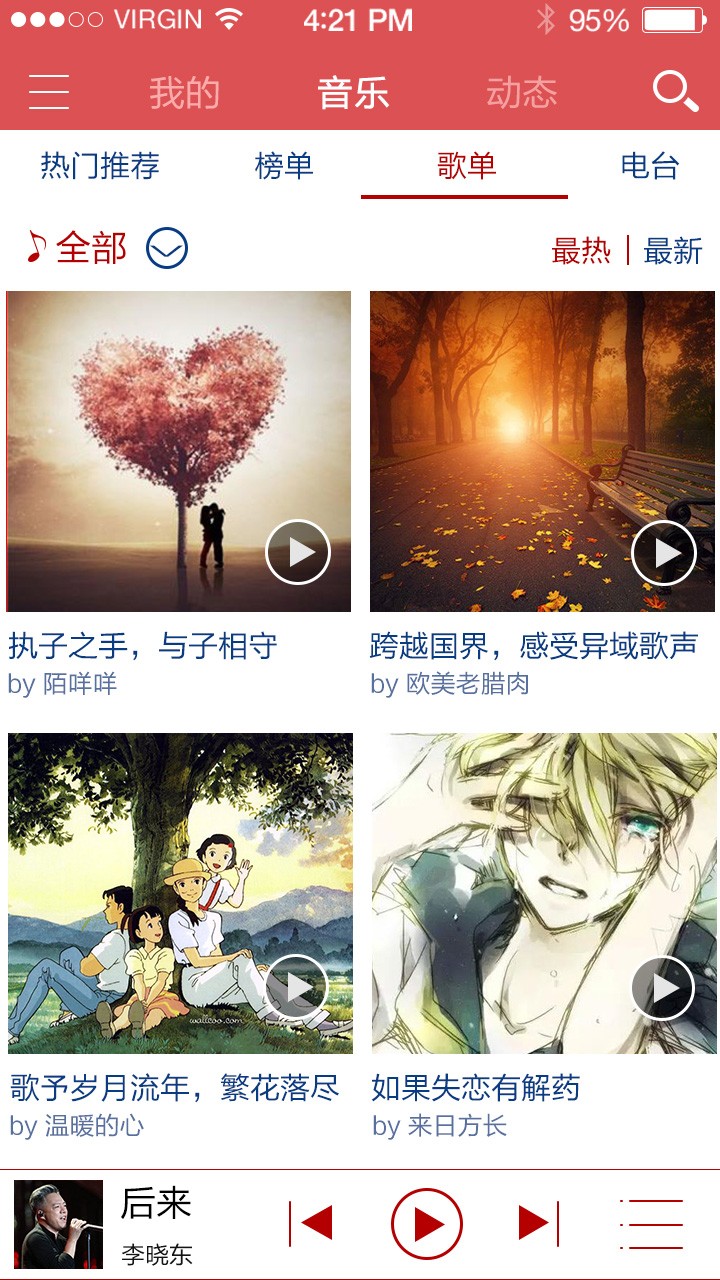Open the search magnifier
The image size is (720, 1280).
[675, 91]
